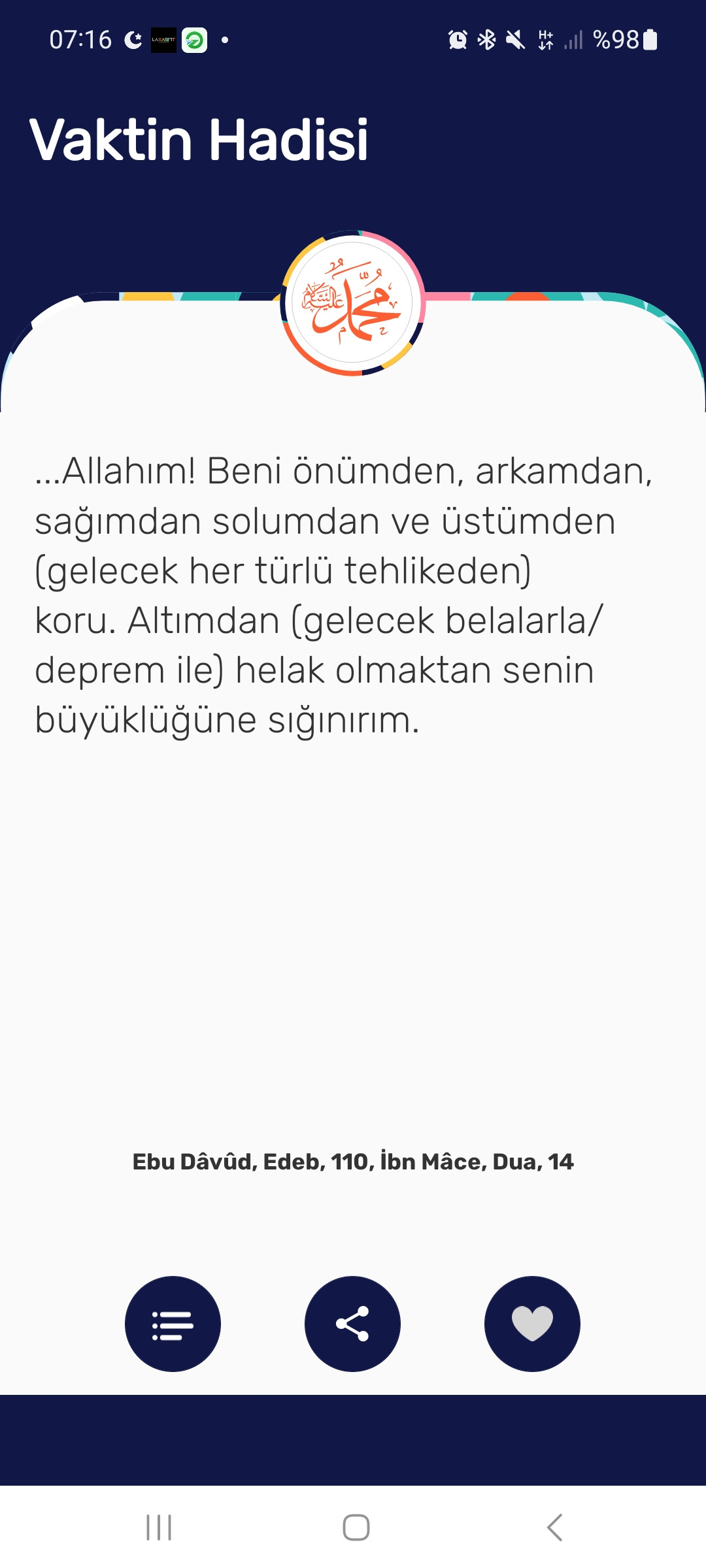
Task: Go back using the system back button
Action: tap(554, 1527)
